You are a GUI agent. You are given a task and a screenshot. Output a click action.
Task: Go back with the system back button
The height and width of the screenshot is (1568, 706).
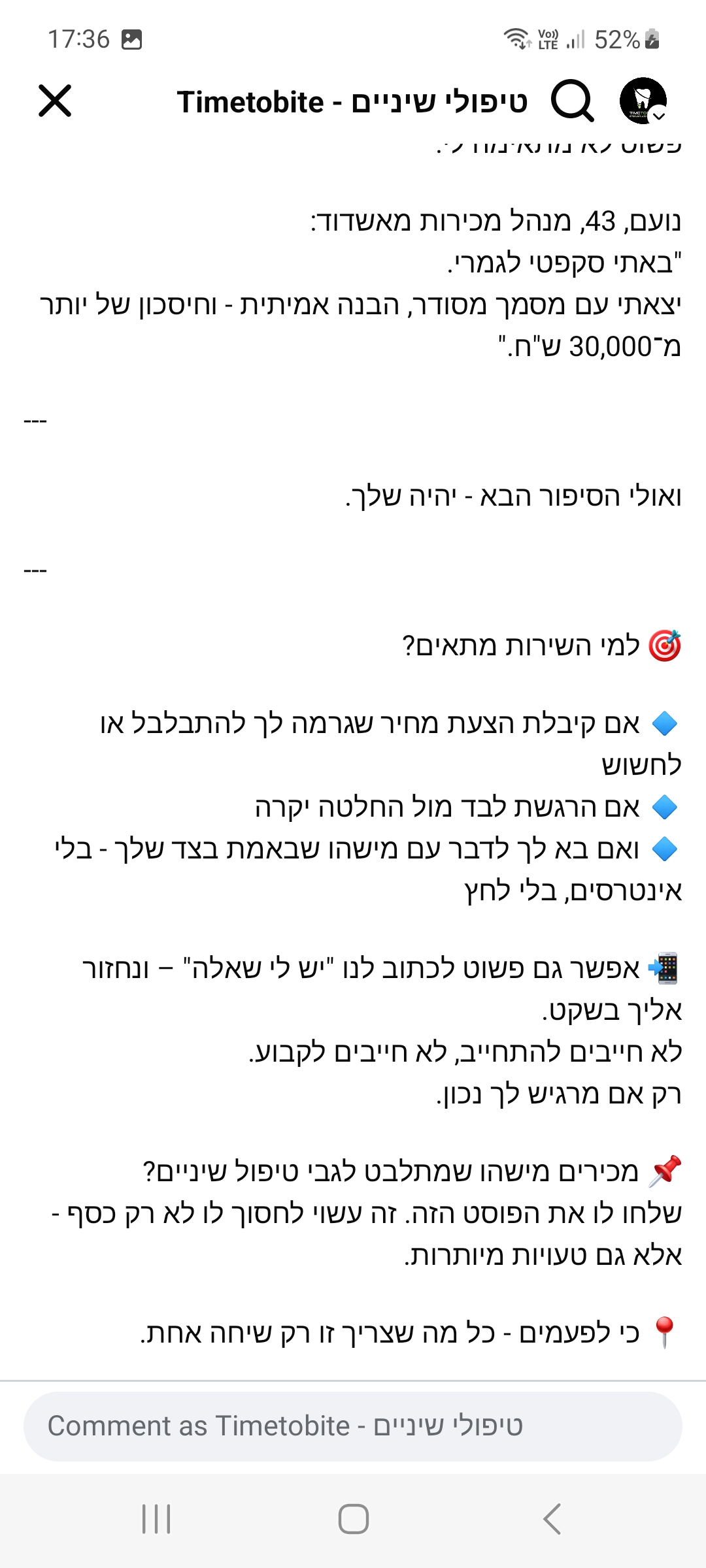[552, 1518]
